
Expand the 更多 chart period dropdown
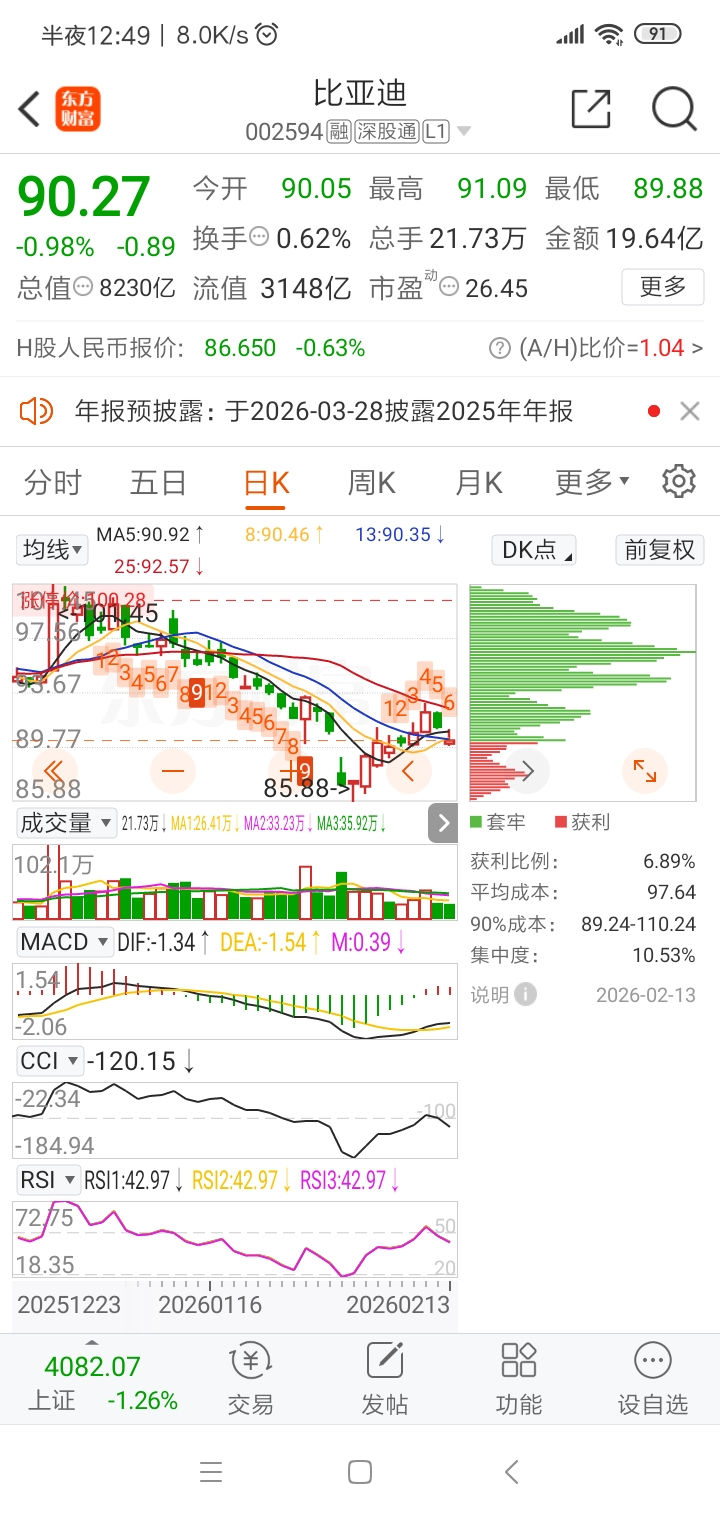tap(592, 483)
